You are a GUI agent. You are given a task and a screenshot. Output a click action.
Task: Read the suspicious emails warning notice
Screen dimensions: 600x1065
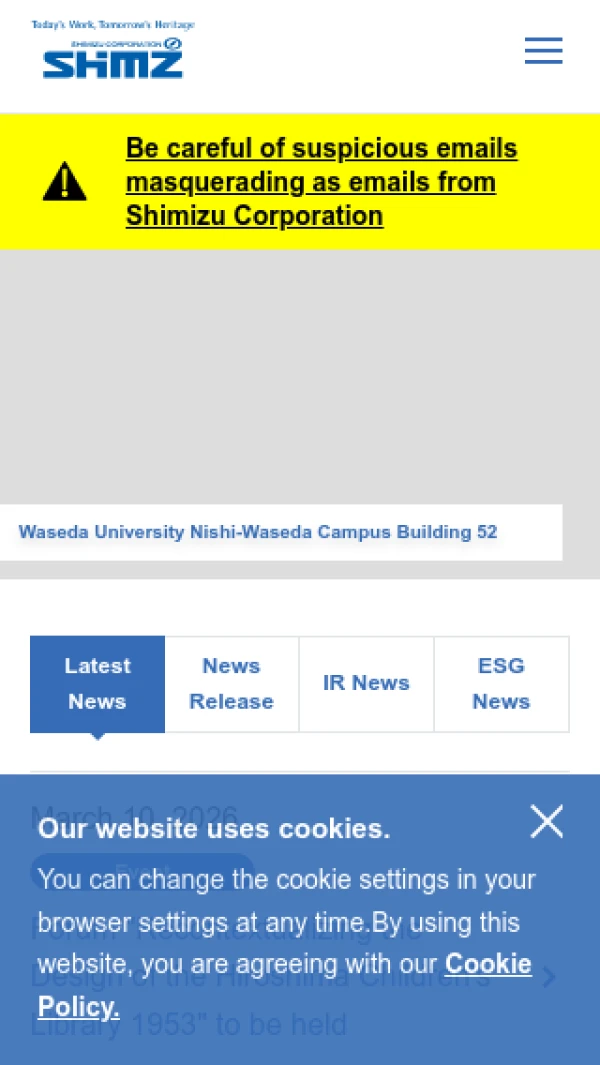point(321,182)
